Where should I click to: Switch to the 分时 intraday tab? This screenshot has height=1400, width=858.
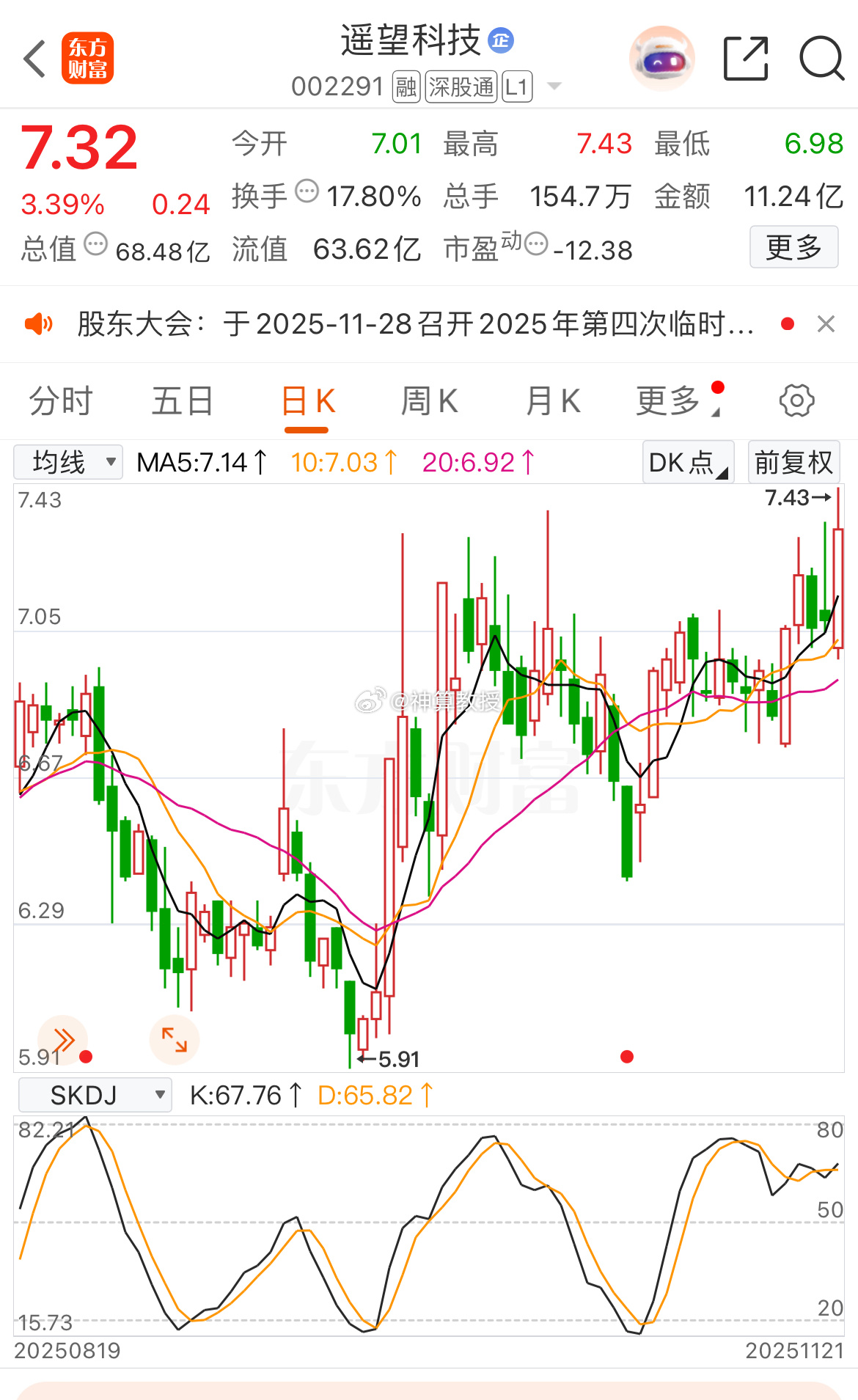[x=60, y=400]
